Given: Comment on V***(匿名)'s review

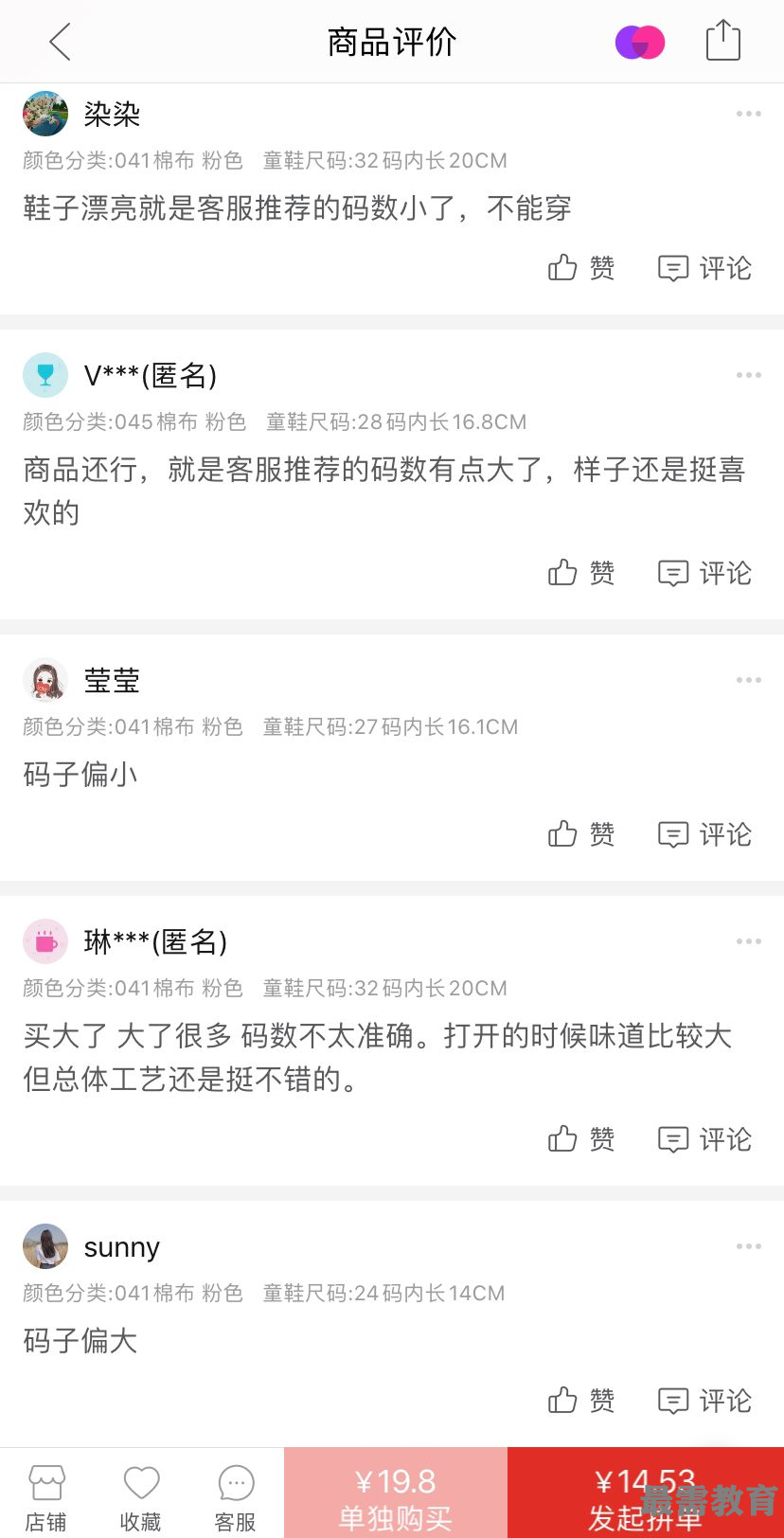Looking at the screenshot, I should pyautogui.click(x=704, y=573).
